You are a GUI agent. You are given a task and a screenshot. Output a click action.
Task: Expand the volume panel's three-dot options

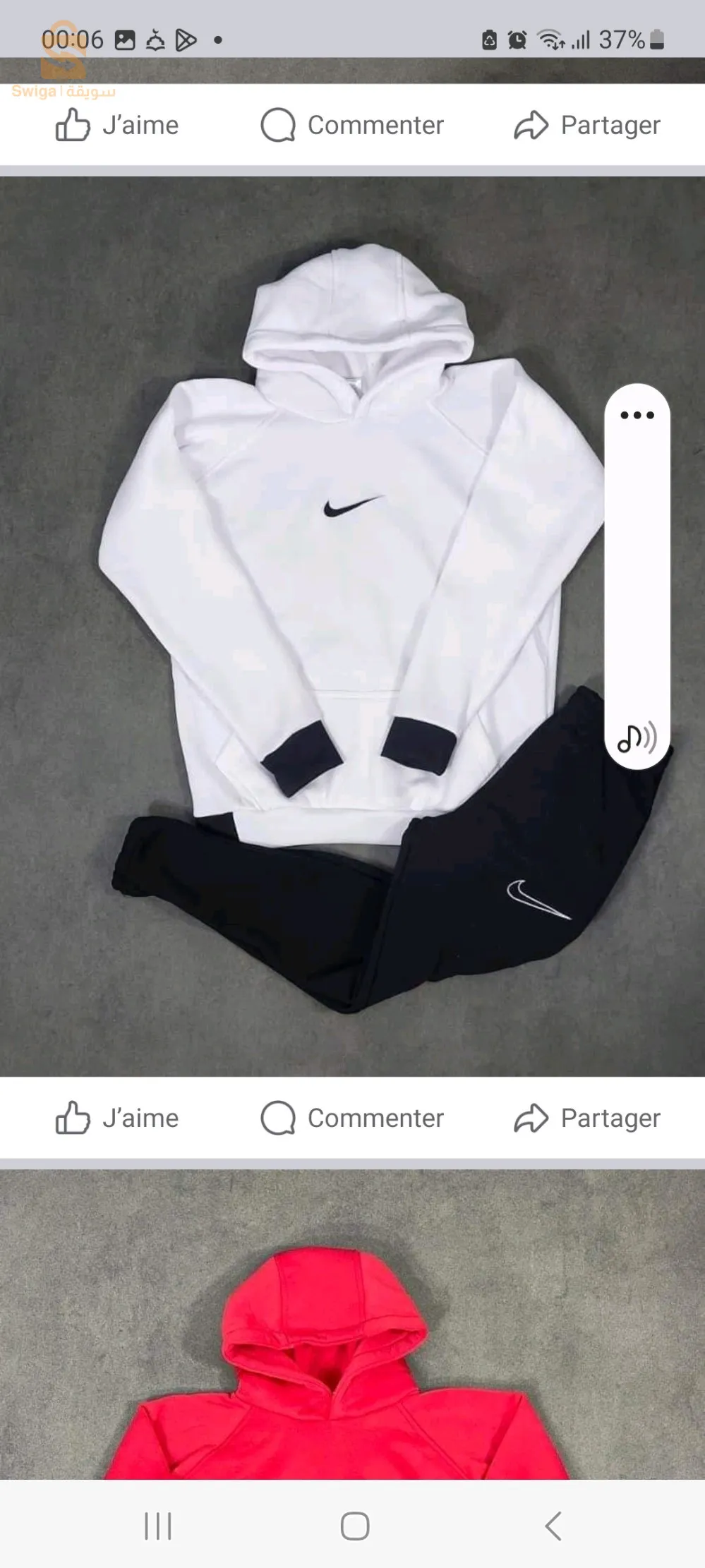tap(637, 415)
